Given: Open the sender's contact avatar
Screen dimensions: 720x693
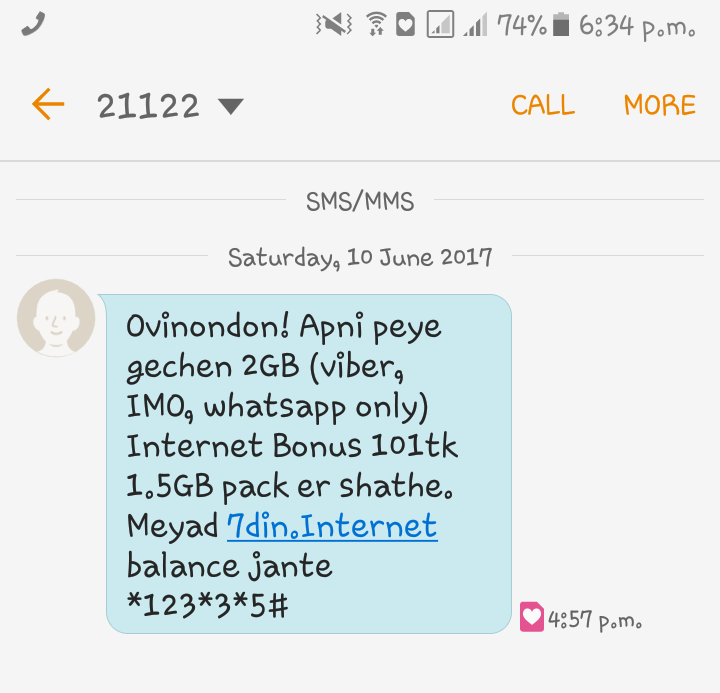Looking at the screenshot, I should (56, 318).
